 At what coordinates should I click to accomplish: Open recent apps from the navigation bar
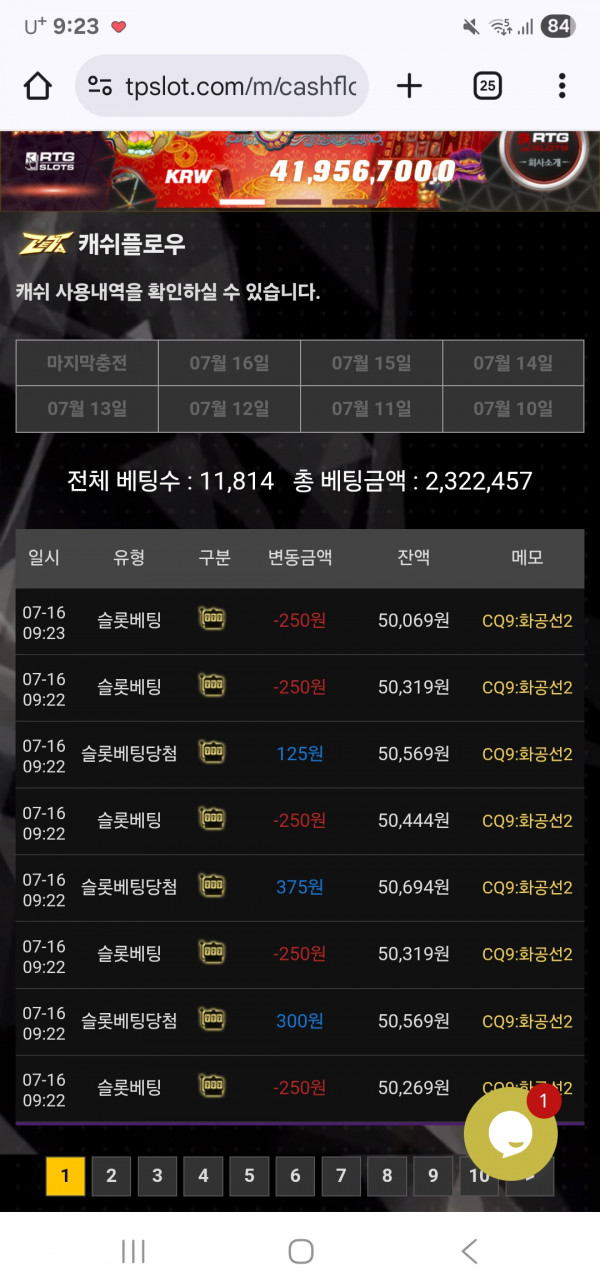point(133,1251)
